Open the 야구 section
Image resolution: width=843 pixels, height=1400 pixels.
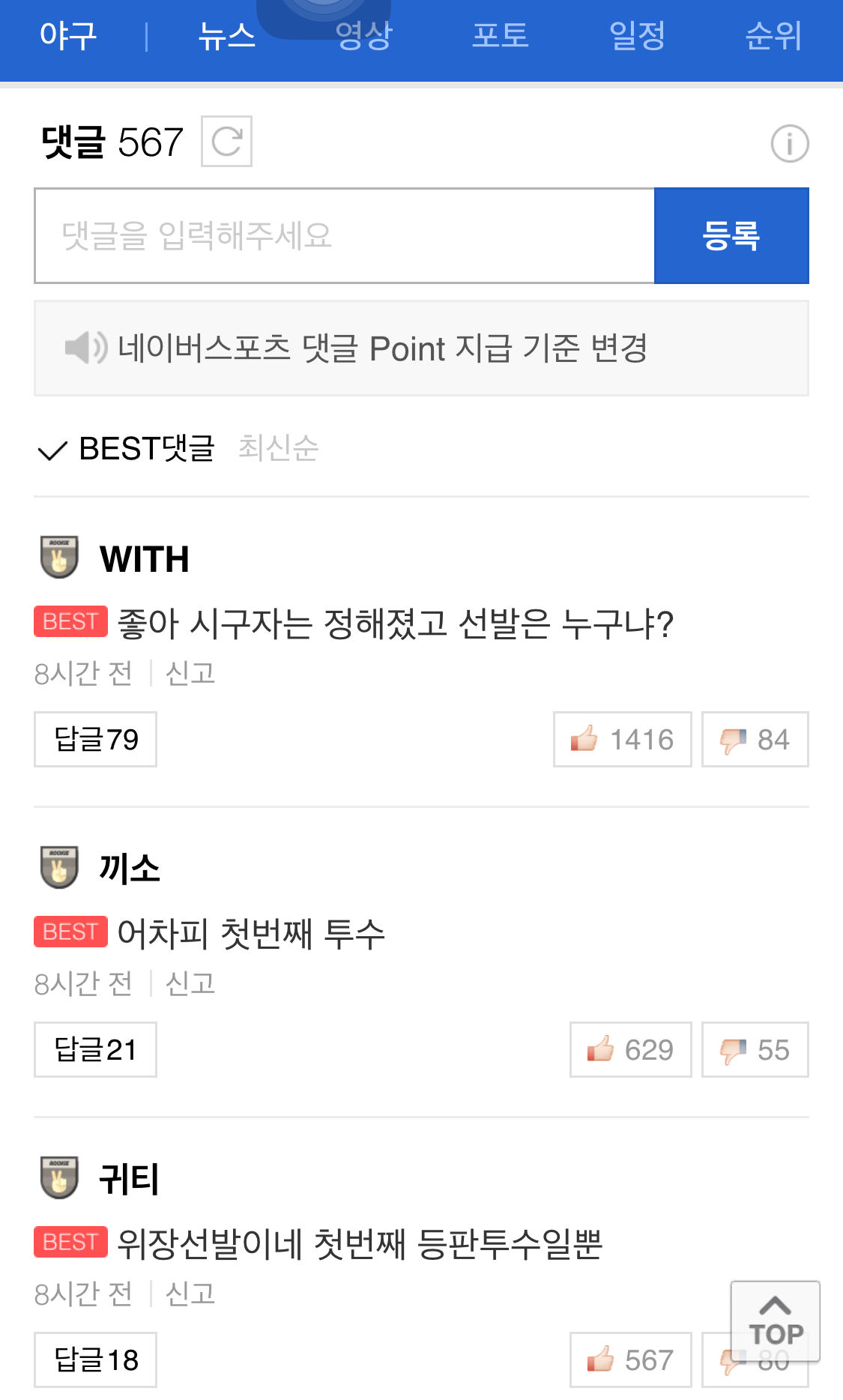tap(68, 36)
